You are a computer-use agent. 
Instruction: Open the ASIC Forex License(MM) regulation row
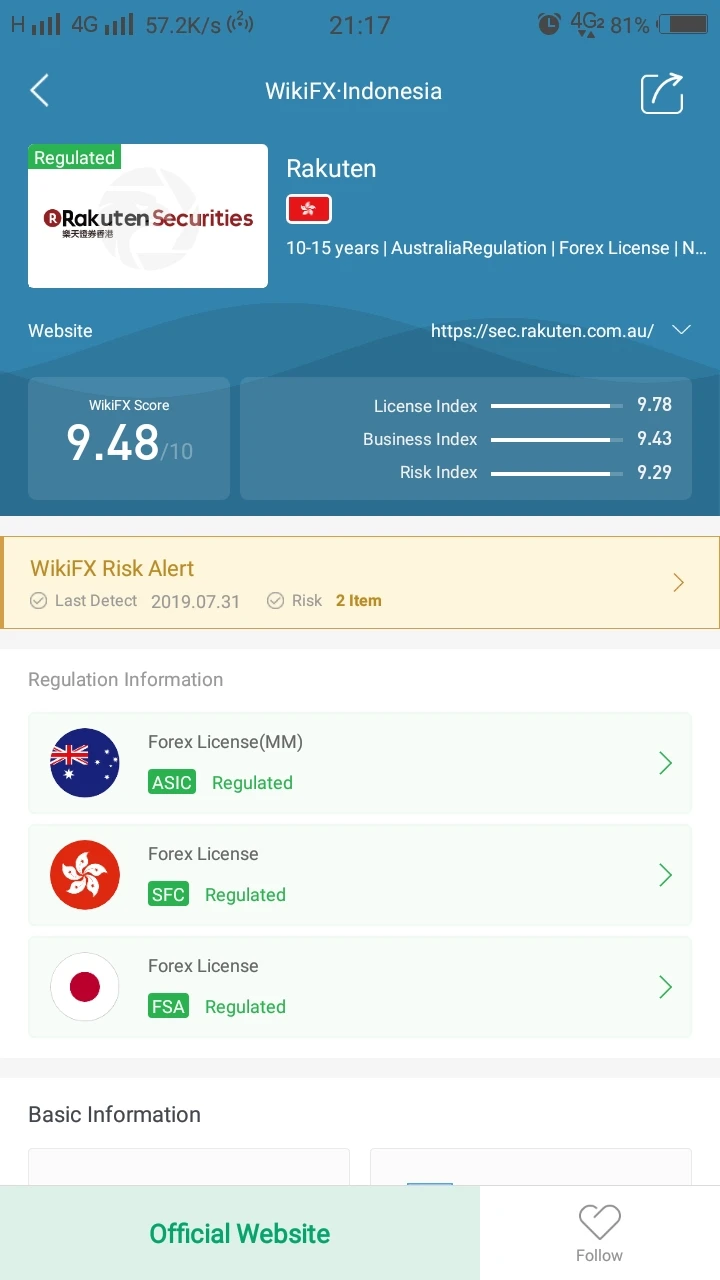(360, 763)
